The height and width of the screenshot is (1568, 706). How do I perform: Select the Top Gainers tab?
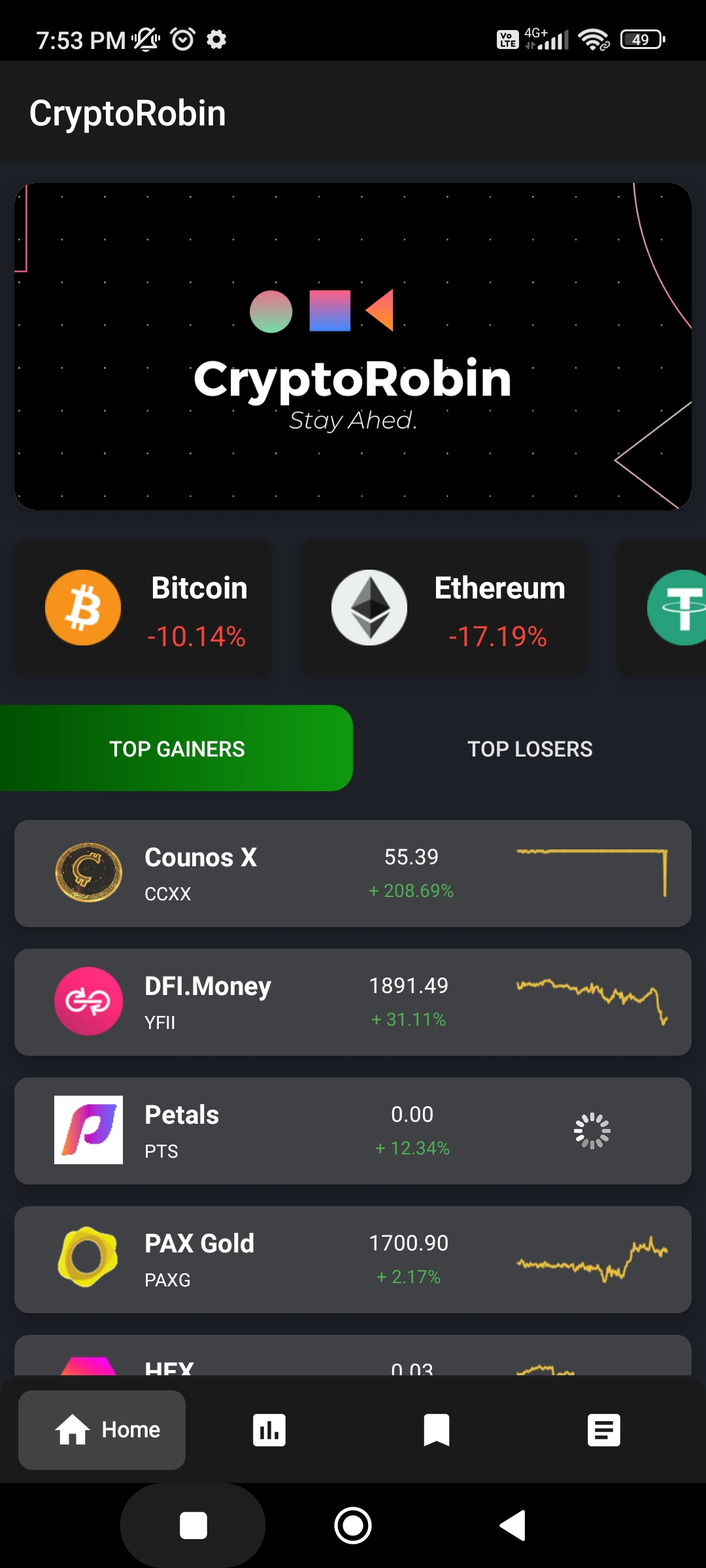176,749
